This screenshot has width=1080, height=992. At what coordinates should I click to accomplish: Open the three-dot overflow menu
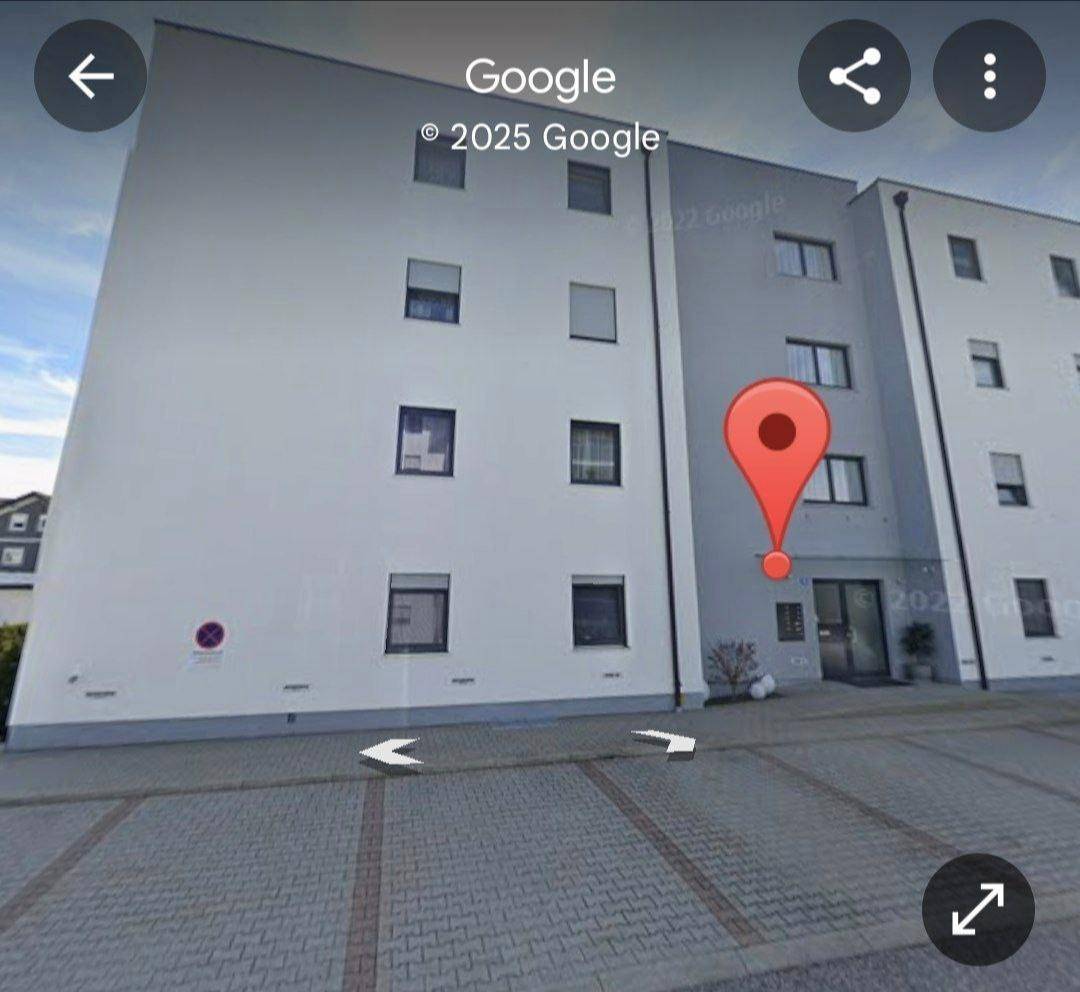click(x=988, y=76)
